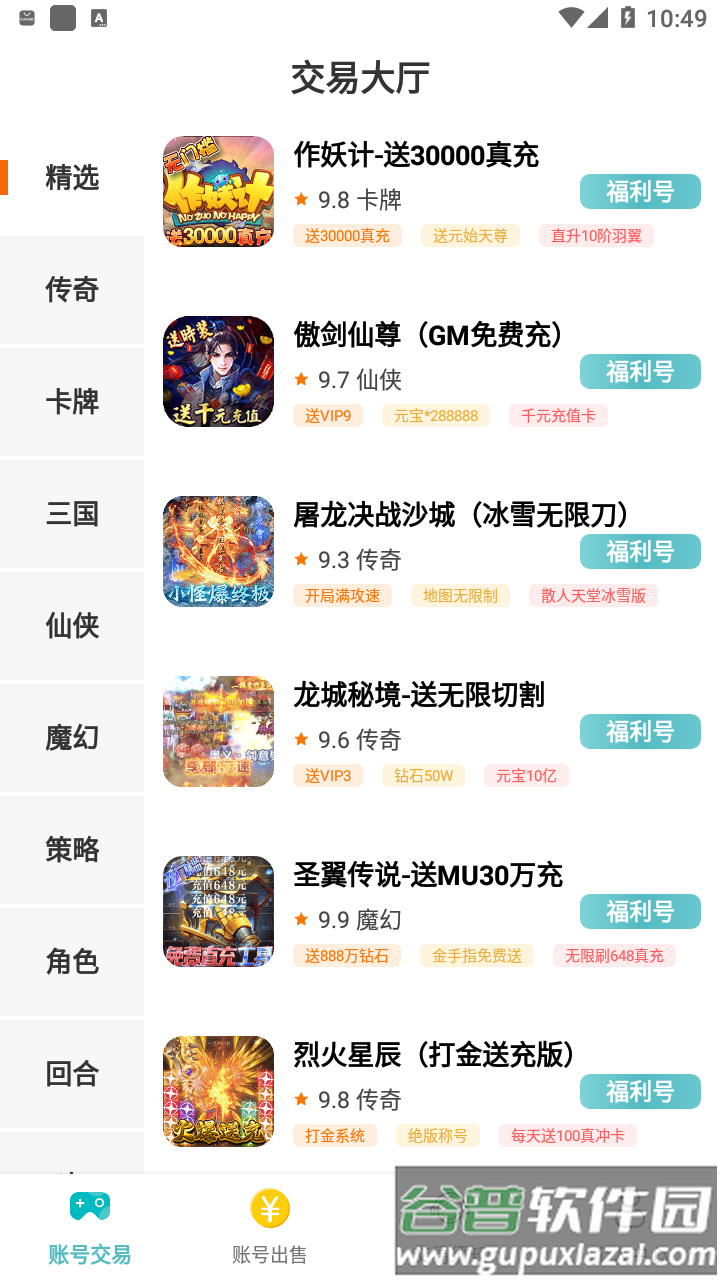
Task: Open the 策略 category
Action: 72,850
